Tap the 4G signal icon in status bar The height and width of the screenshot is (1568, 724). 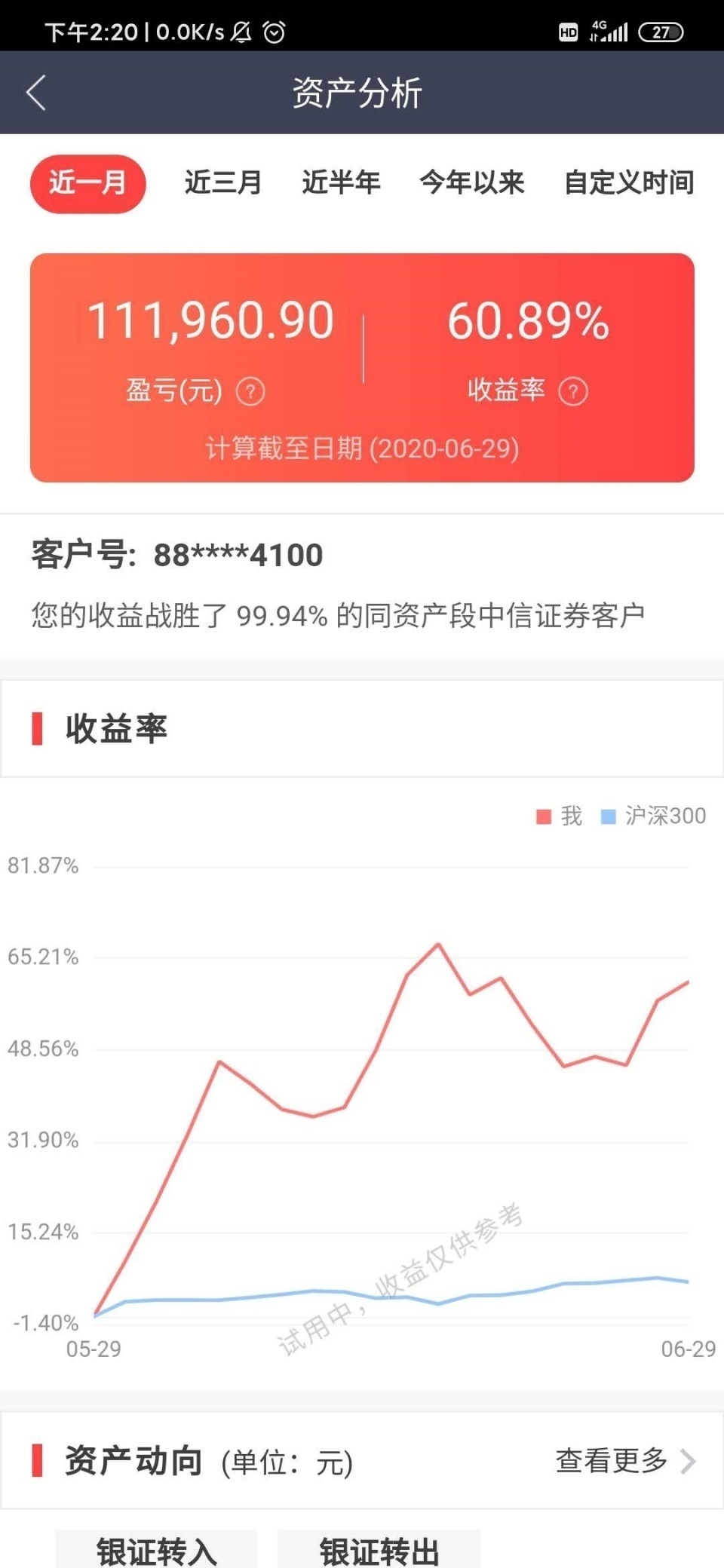[x=611, y=32]
